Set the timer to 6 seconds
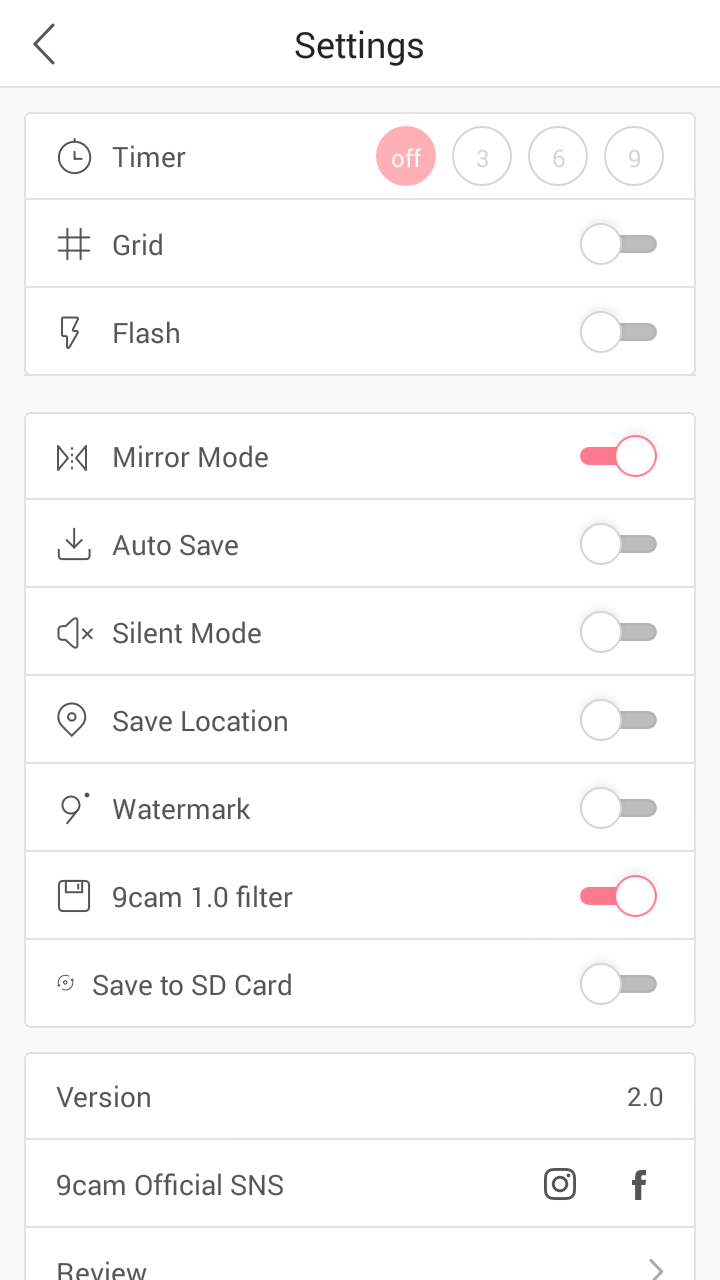 558,157
